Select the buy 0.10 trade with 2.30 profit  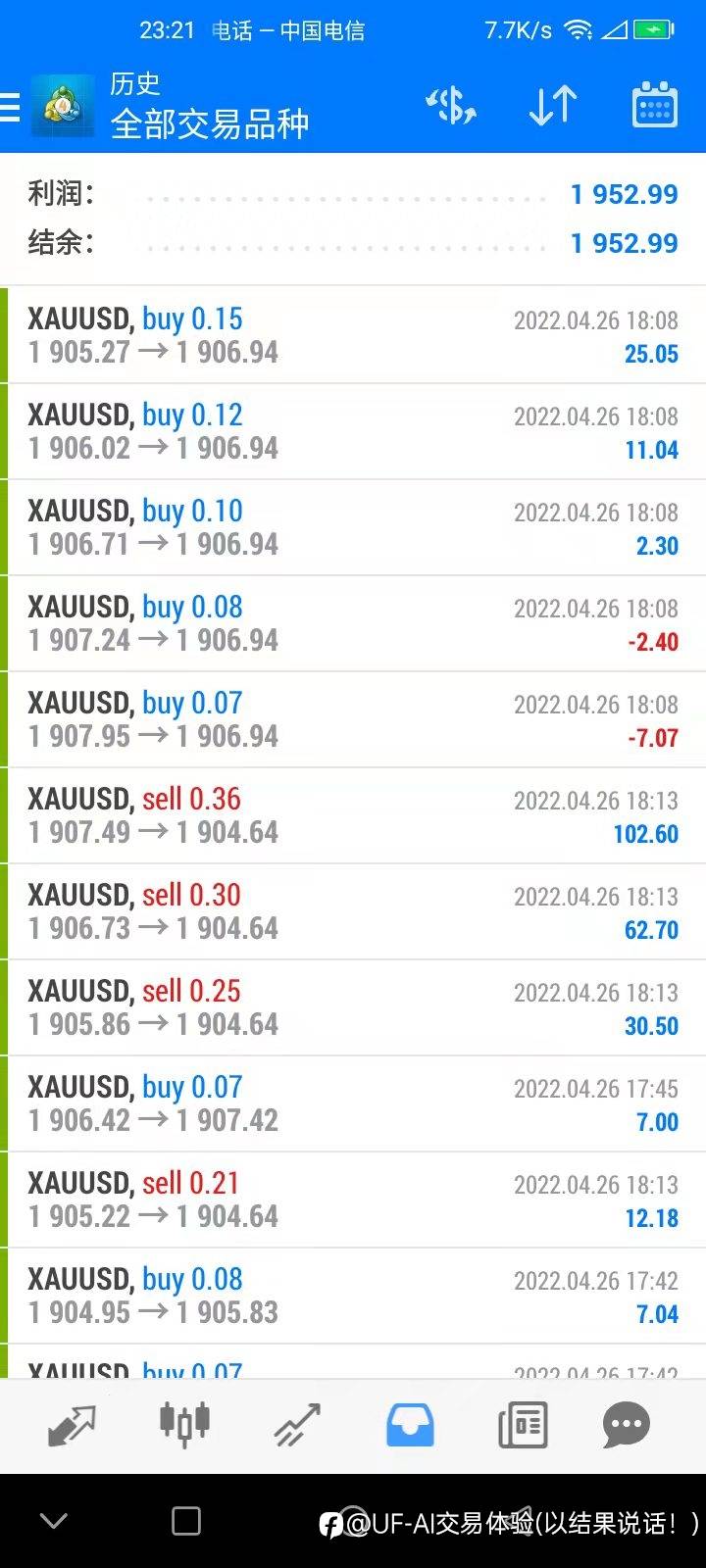click(x=353, y=527)
